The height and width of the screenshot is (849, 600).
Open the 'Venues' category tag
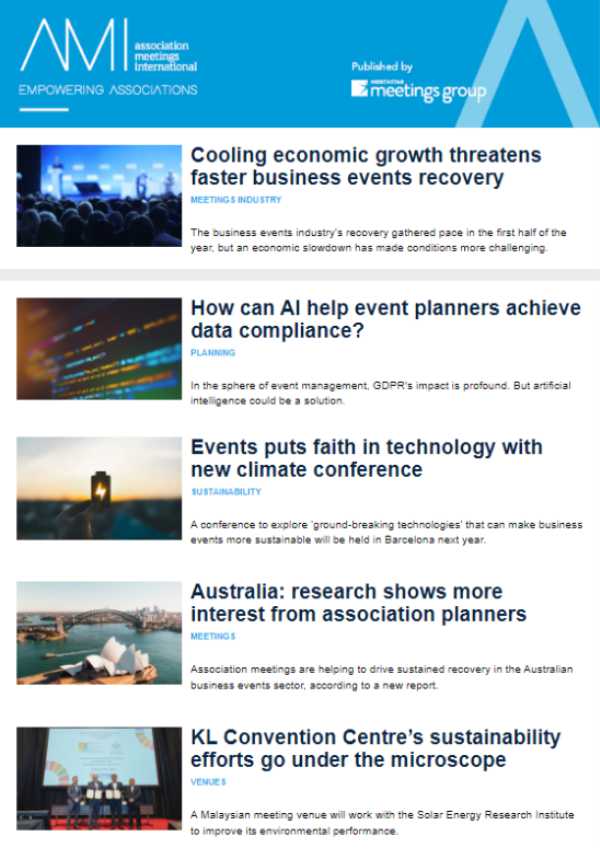209,781
